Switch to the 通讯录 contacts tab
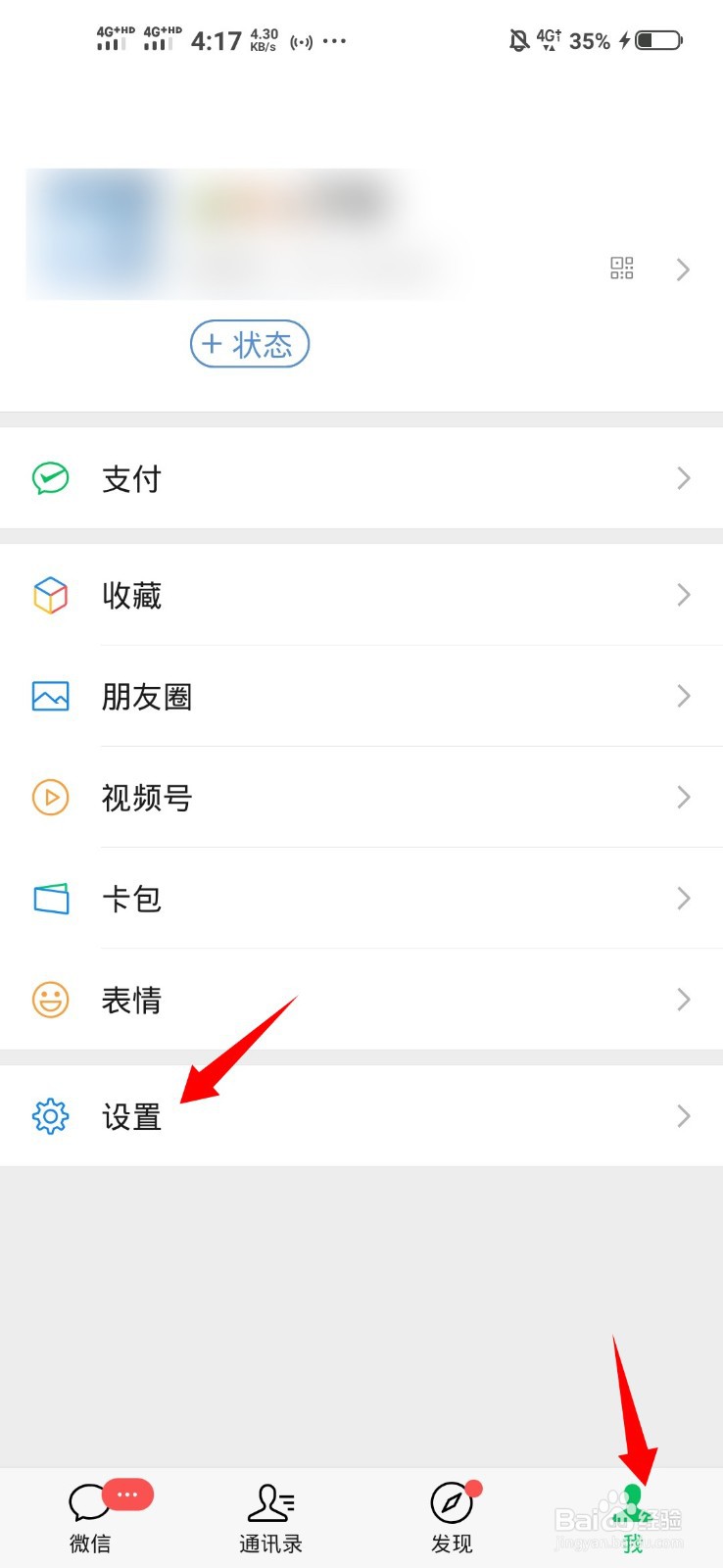 270,1514
